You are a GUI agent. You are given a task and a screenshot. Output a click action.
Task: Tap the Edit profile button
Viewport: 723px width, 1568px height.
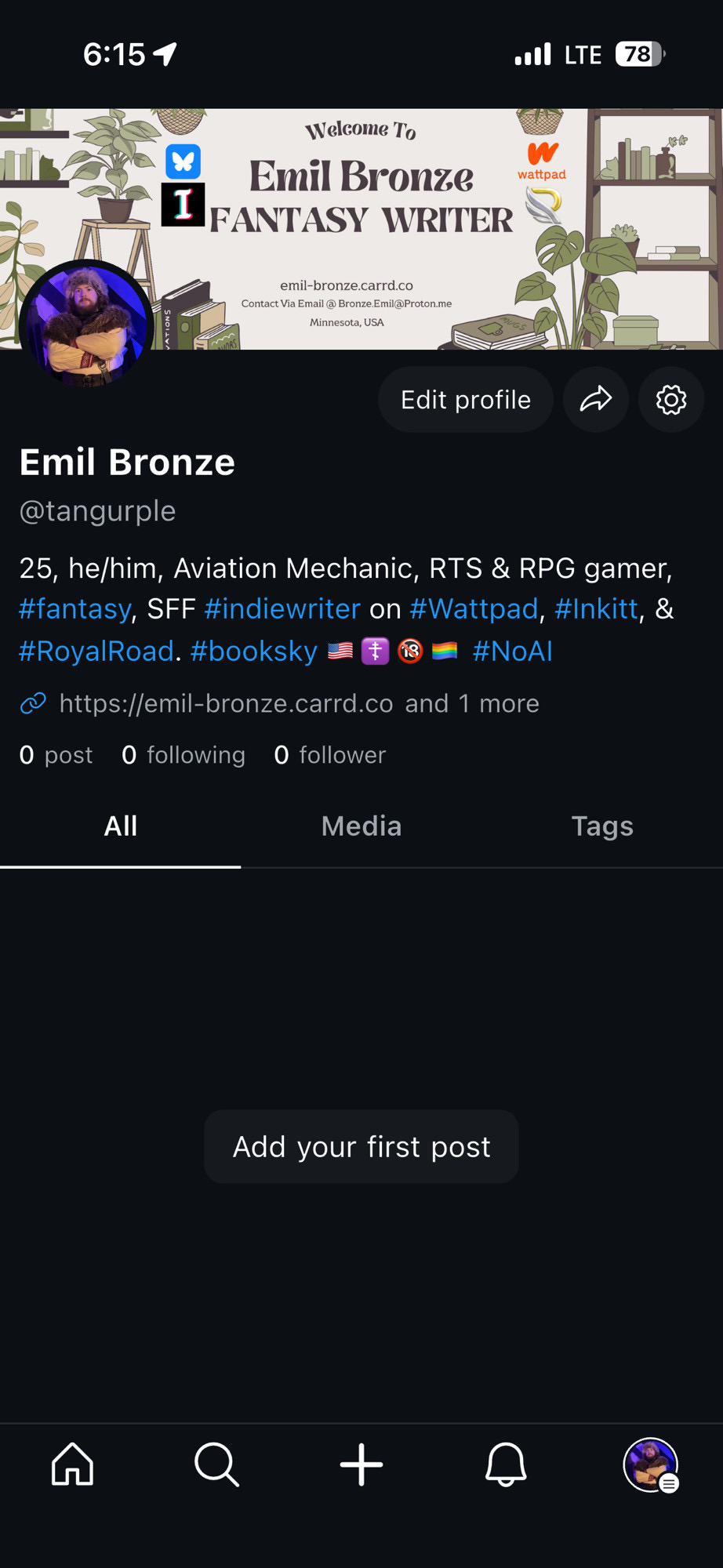466,400
